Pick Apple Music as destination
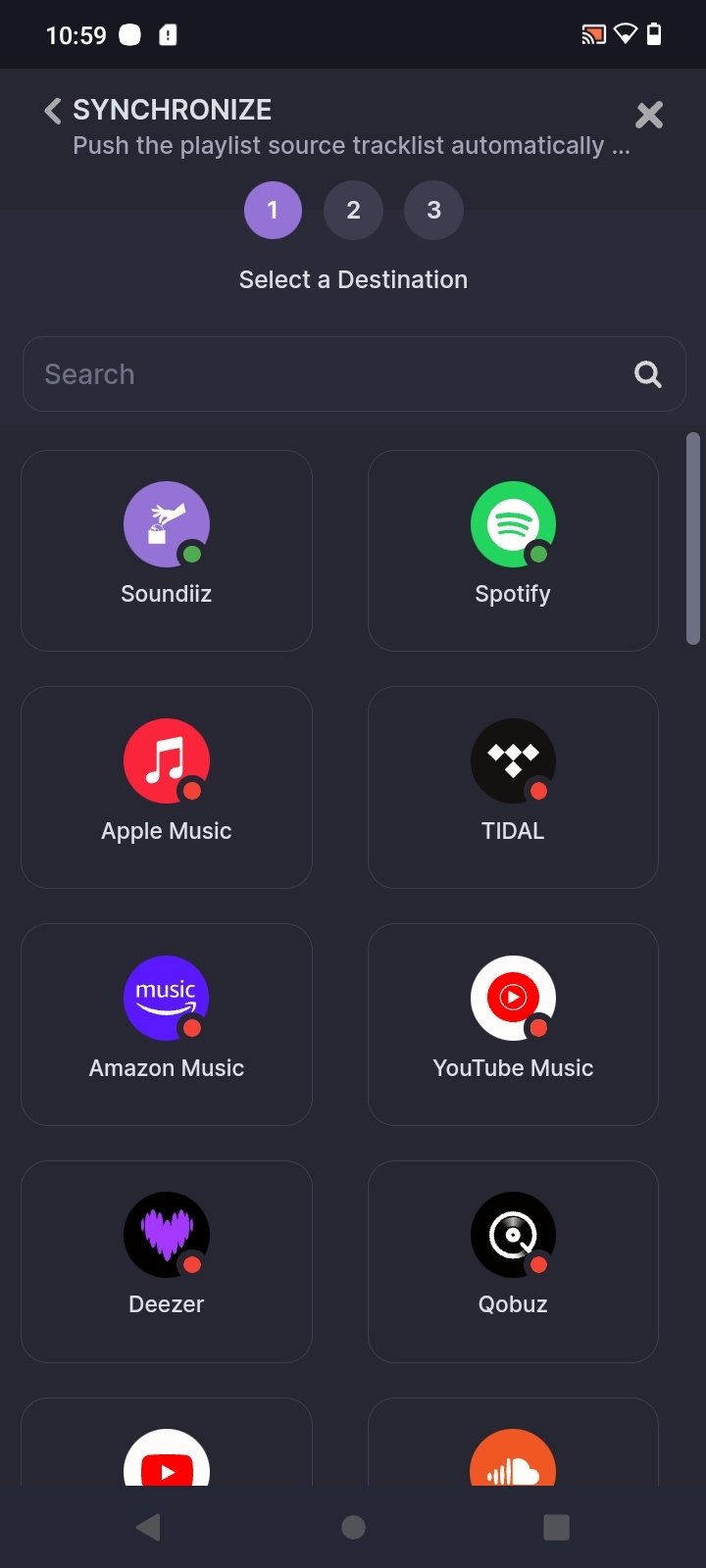This screenshot has height=1568, width=706. click(167, 788)
